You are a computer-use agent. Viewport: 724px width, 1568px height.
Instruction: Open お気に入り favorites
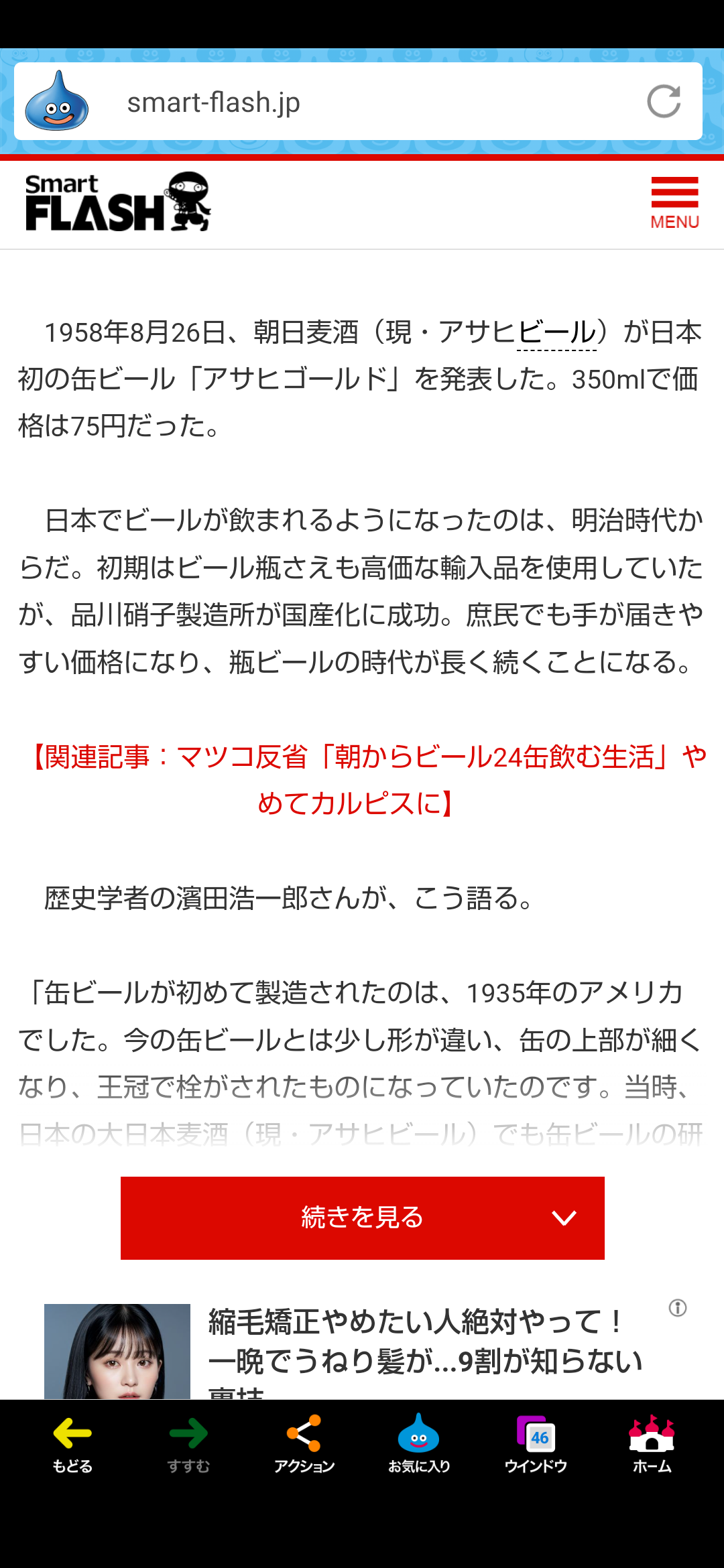pos(419,1444)
